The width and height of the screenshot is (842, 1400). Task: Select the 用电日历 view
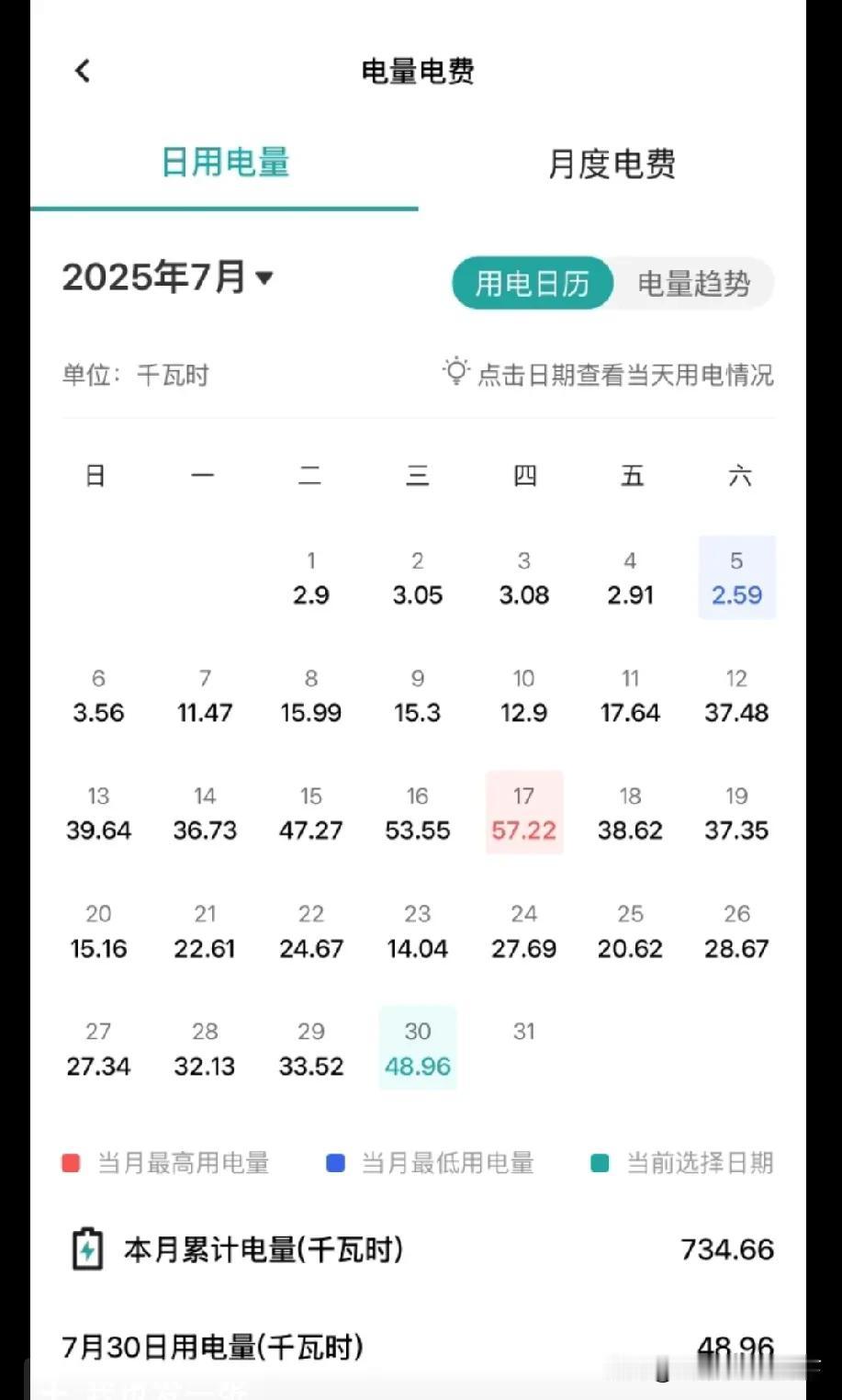tap(533, 283)
